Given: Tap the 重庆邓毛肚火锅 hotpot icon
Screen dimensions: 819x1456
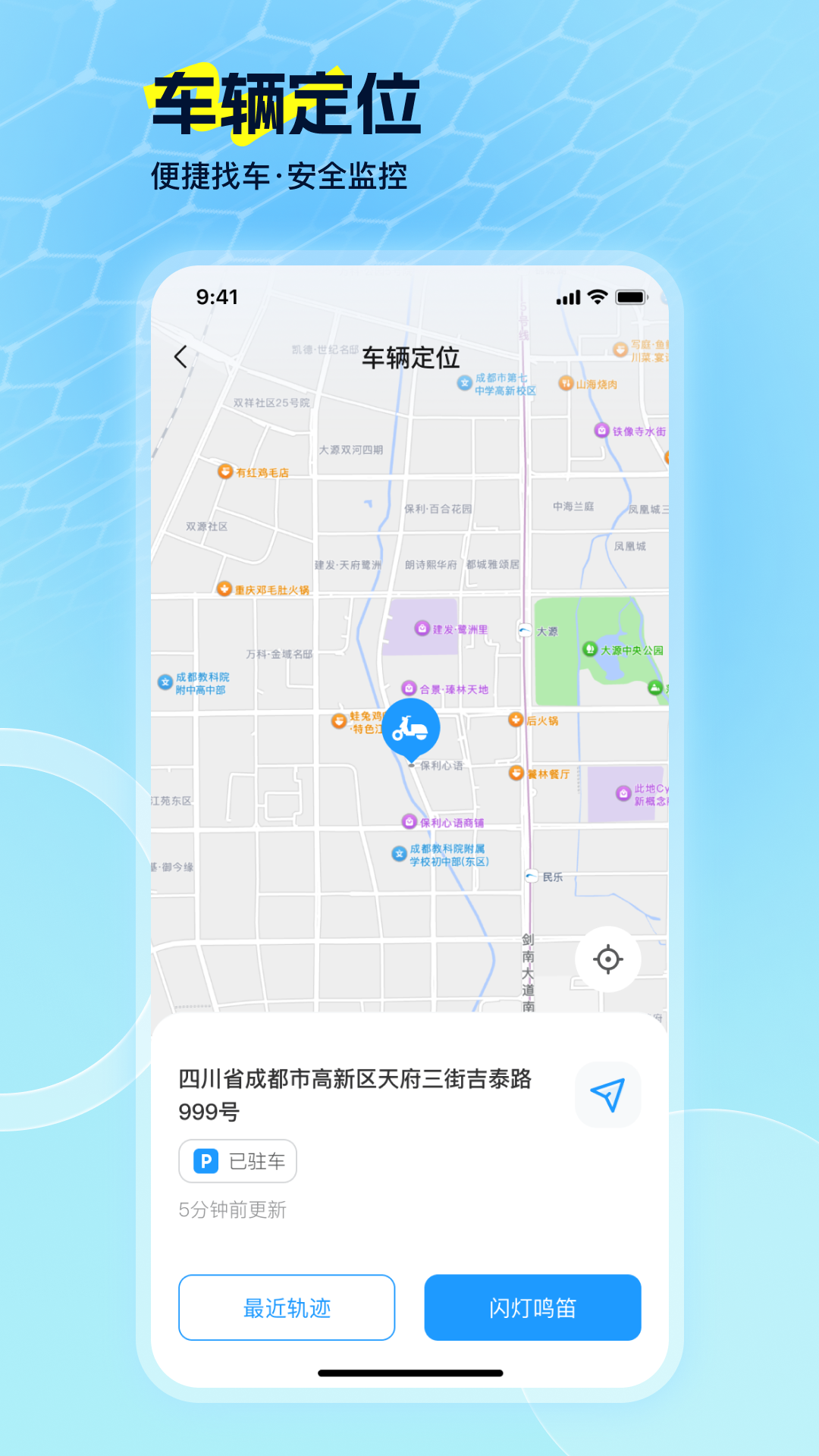Looking at the screenshot, I should (224, 588).
